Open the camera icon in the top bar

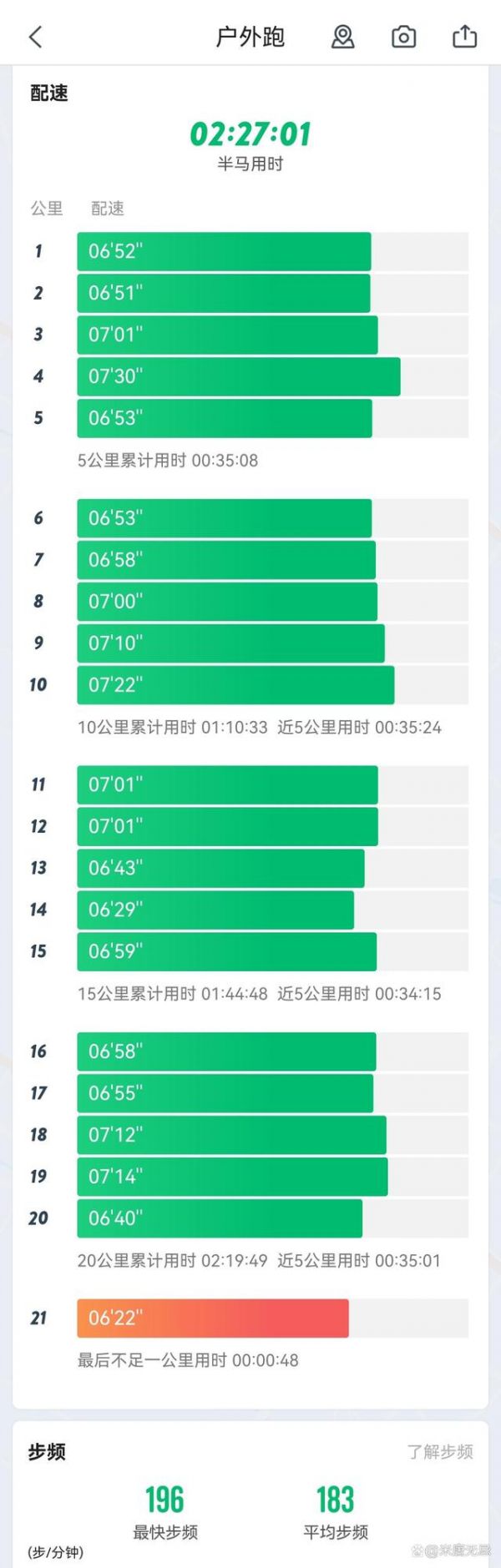[x=404, y=37]
